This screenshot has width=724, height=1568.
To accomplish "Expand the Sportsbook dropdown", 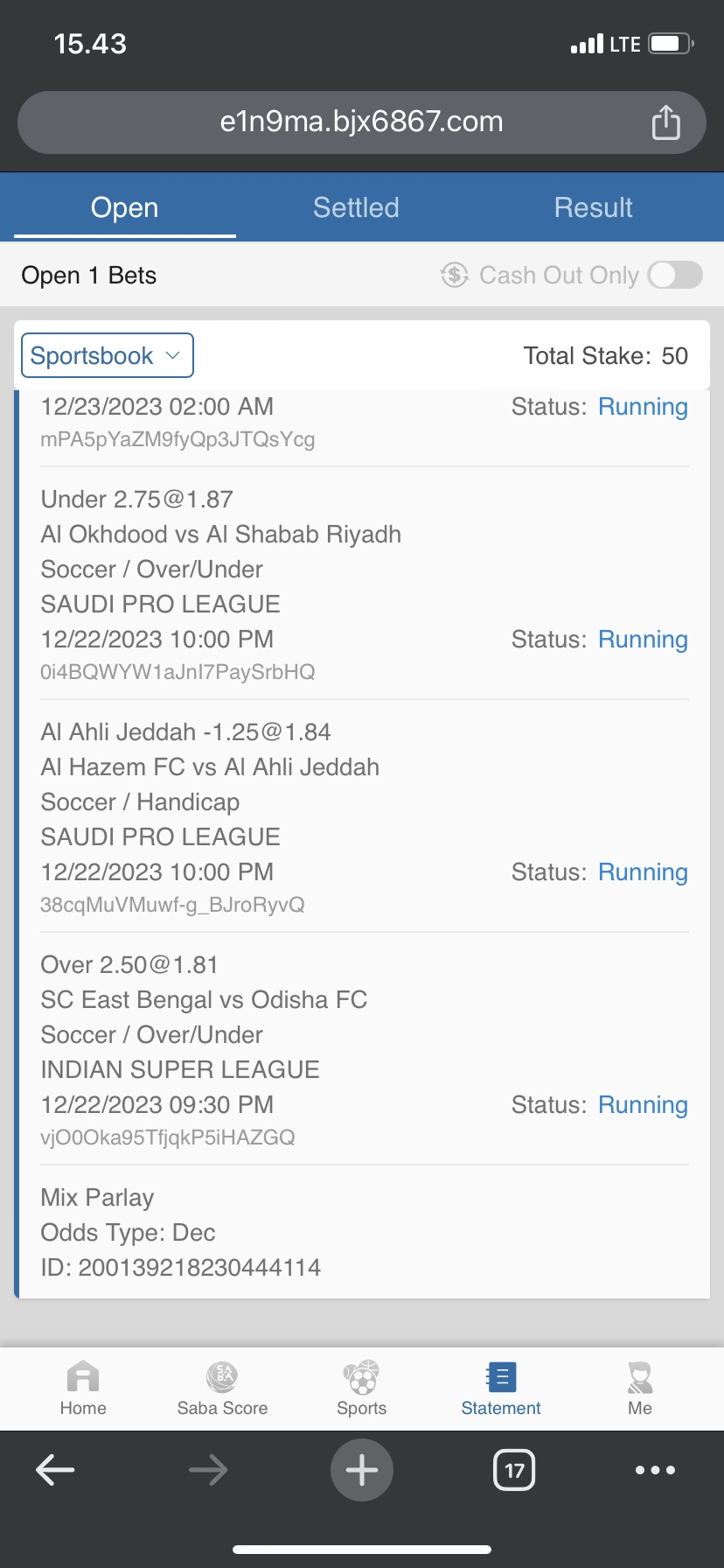I will pyautogui.click(x=107, y=355).
